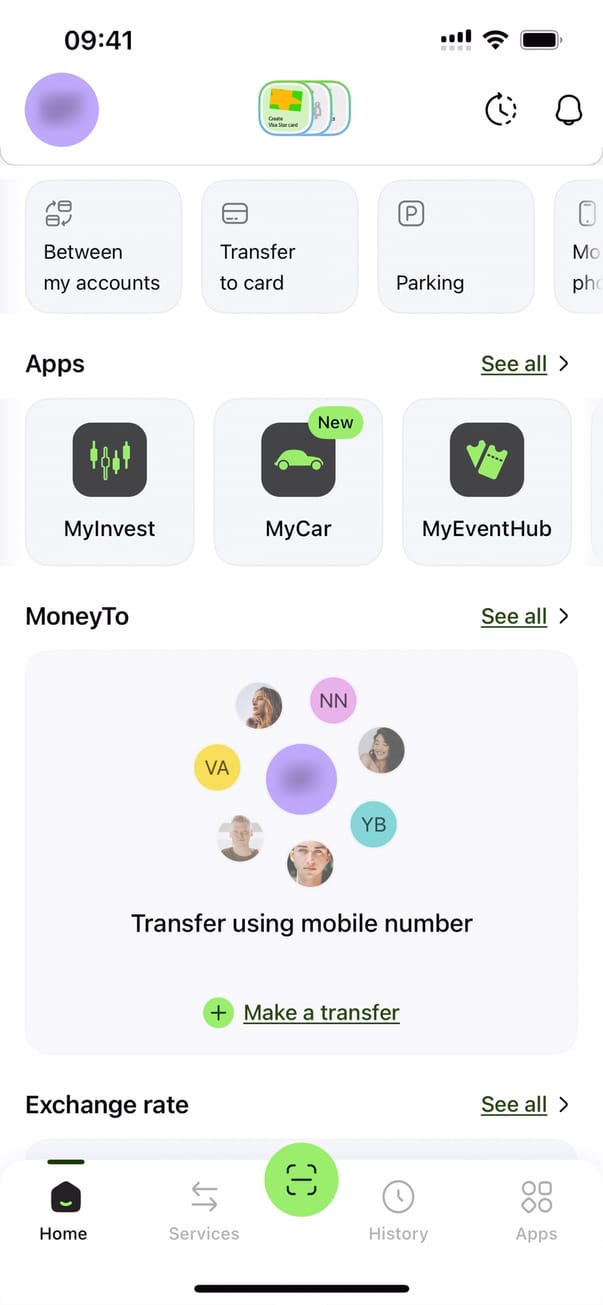The image size is (603, 1305).
Task: Launch MyInvest app
Action: click(110, 481)
